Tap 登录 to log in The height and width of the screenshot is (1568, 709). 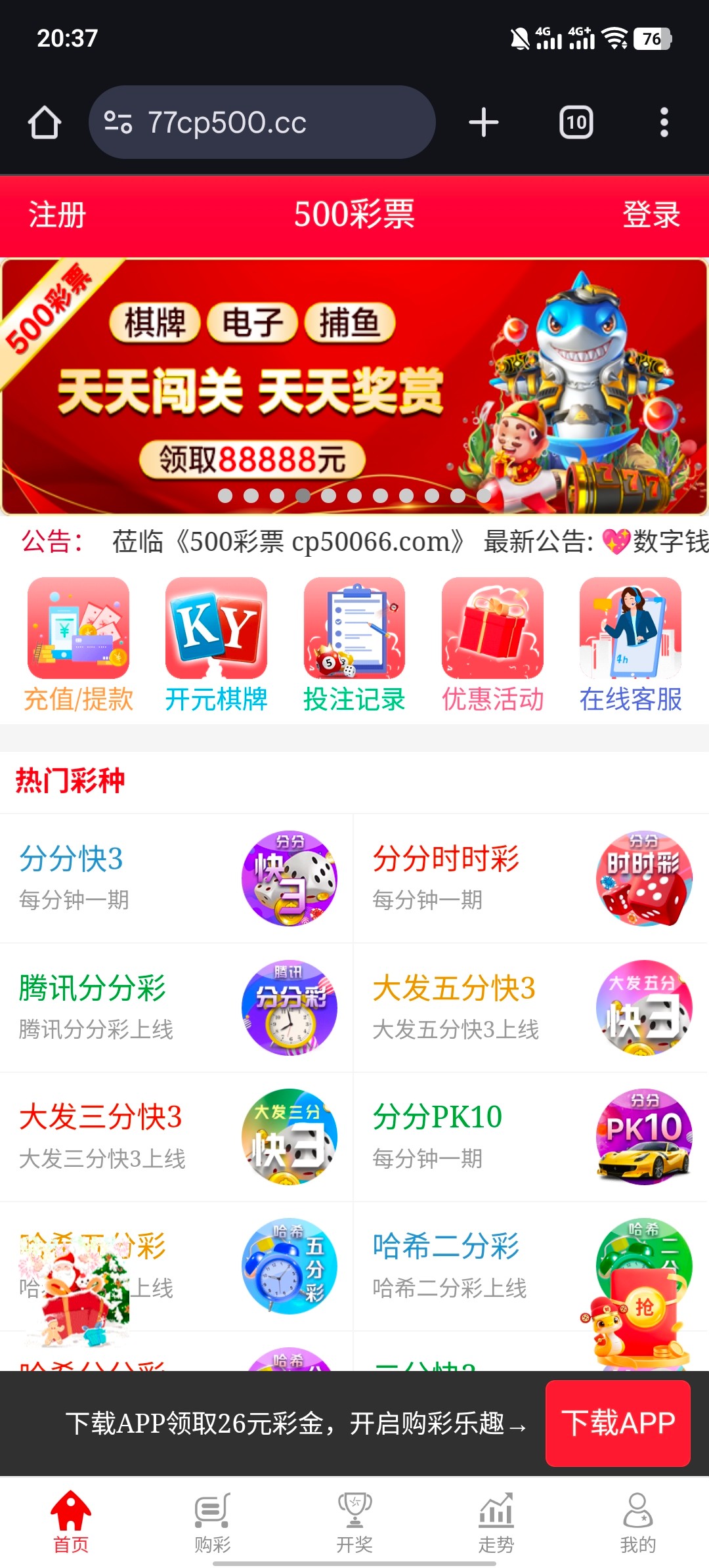[x=651, y=215]
